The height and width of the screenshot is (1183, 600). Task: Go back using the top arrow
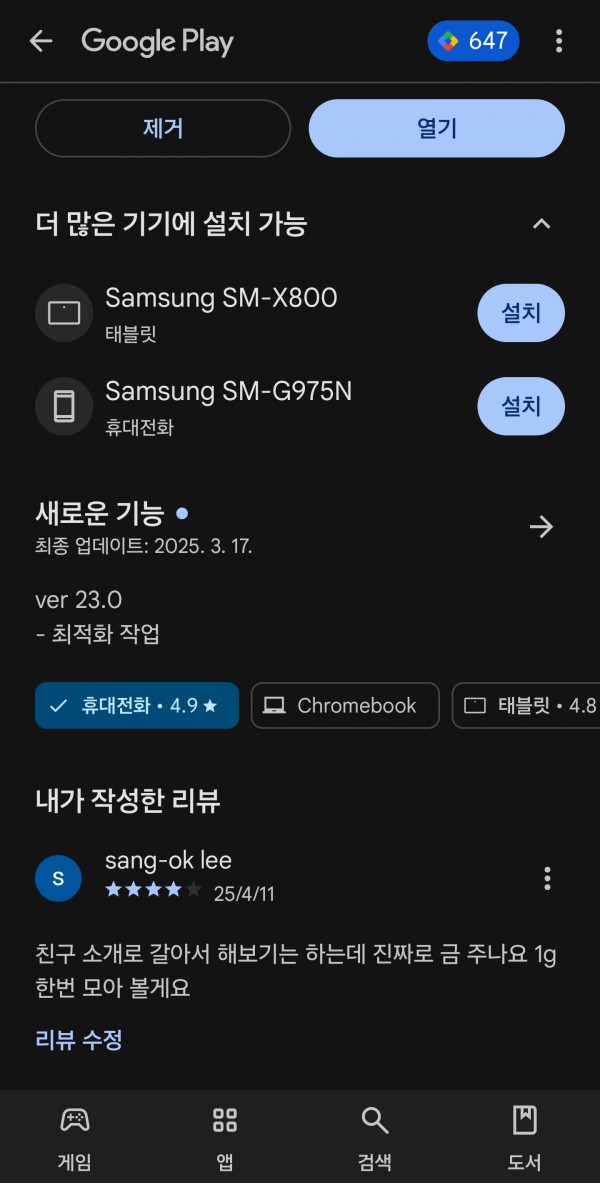41,41
